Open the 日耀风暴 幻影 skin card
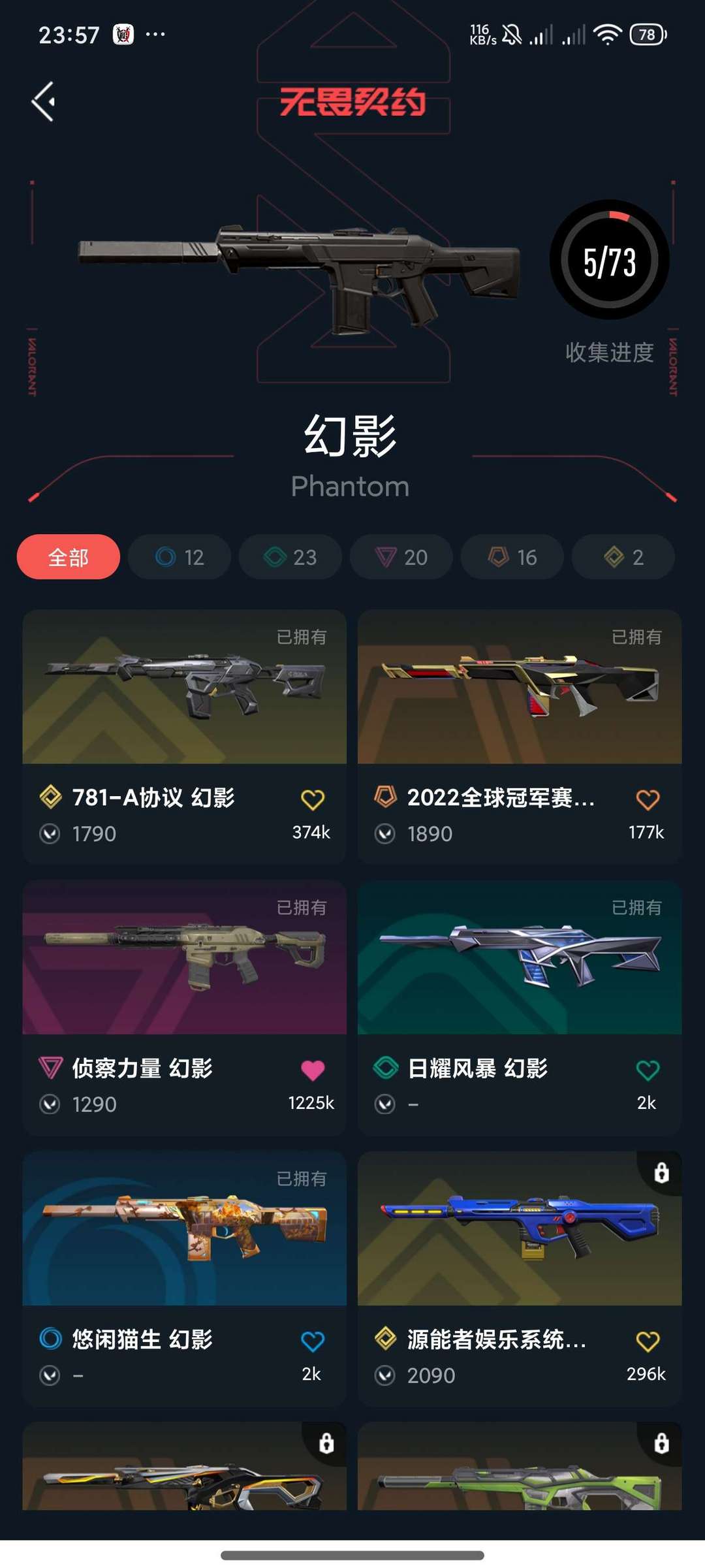The image size is (705, 1568). tap(520, 1008)
